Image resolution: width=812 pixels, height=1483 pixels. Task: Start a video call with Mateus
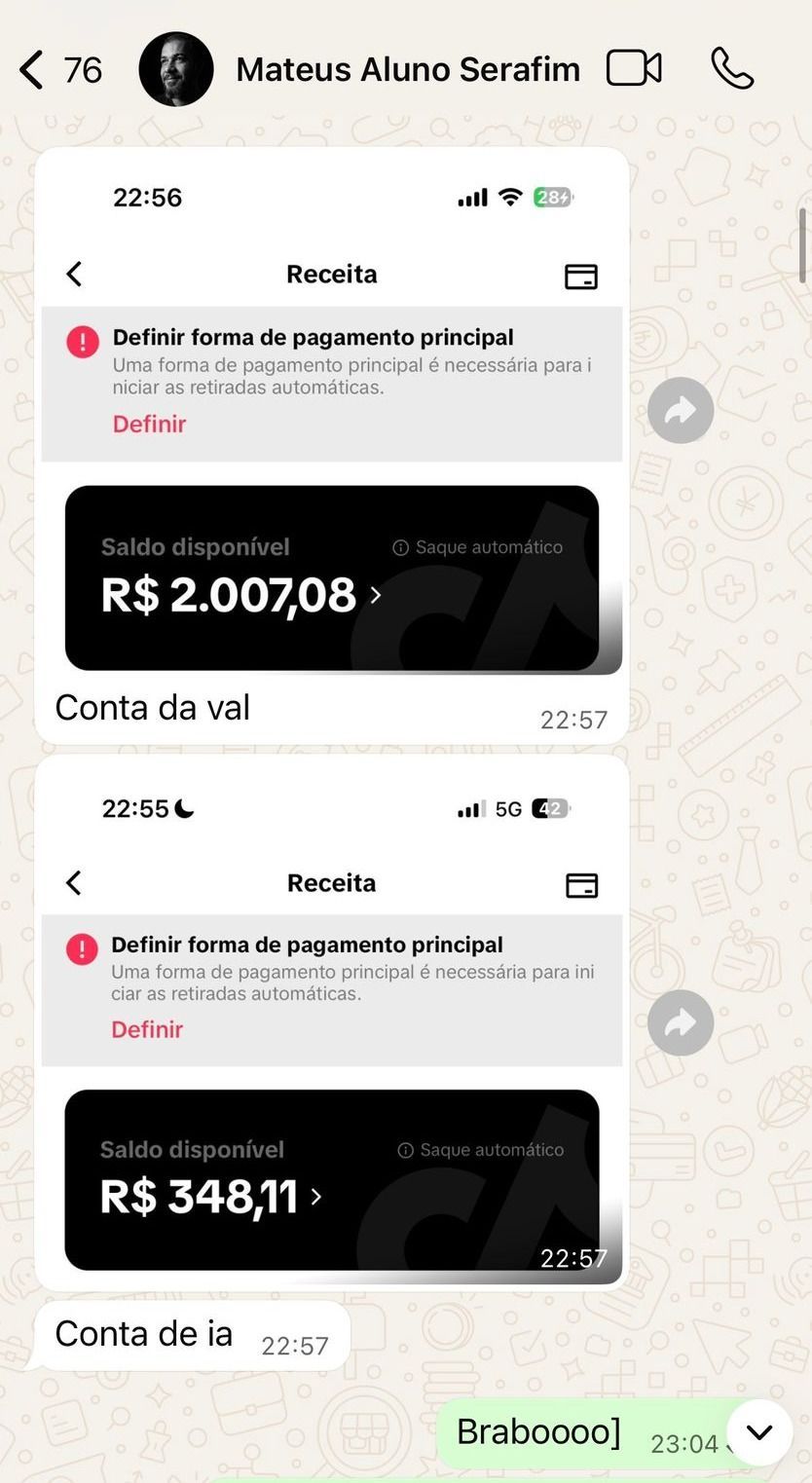click(634, 69)
